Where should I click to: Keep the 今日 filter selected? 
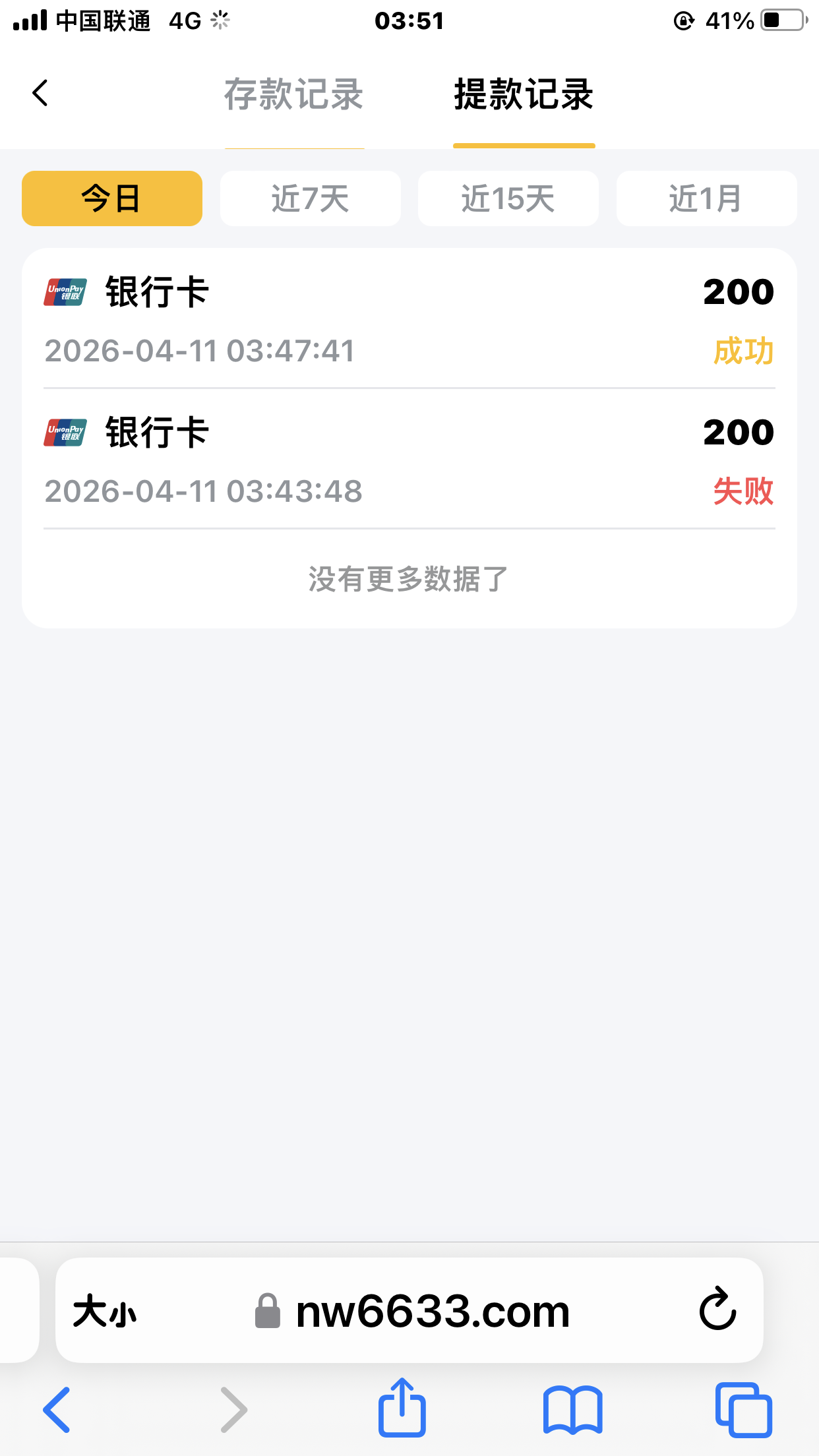tap(111, 198)
